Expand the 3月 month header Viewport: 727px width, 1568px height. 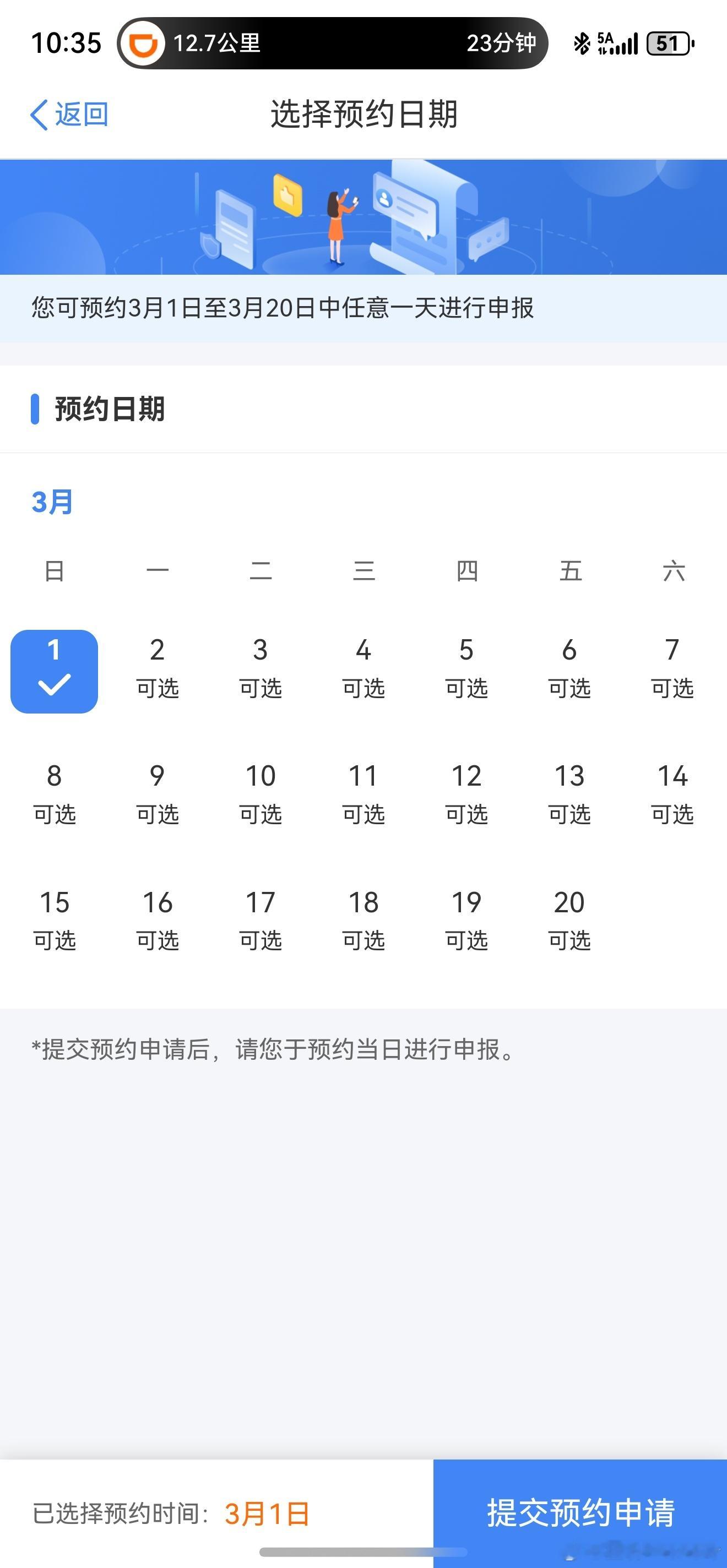(x=52, y=502)
